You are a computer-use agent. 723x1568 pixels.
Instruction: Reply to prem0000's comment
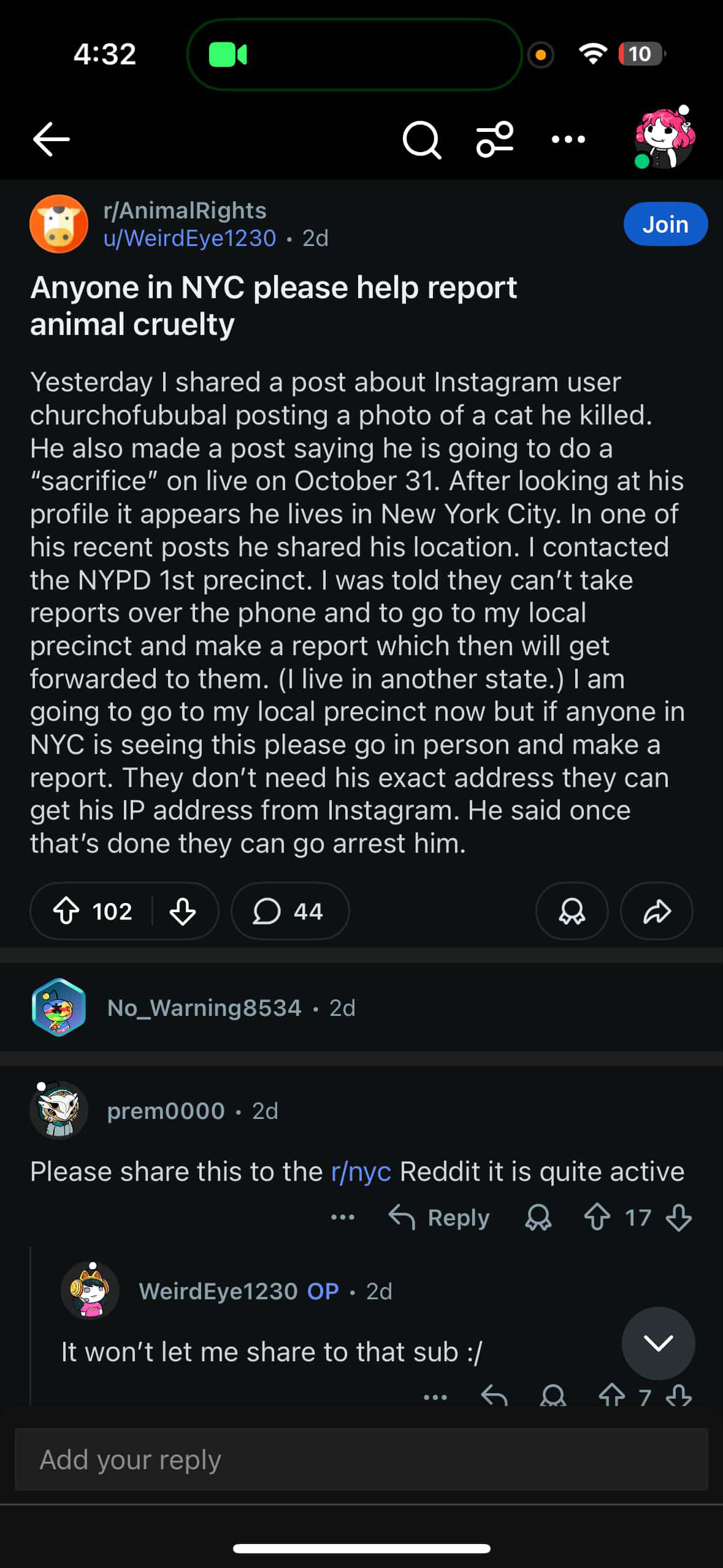440,1218
